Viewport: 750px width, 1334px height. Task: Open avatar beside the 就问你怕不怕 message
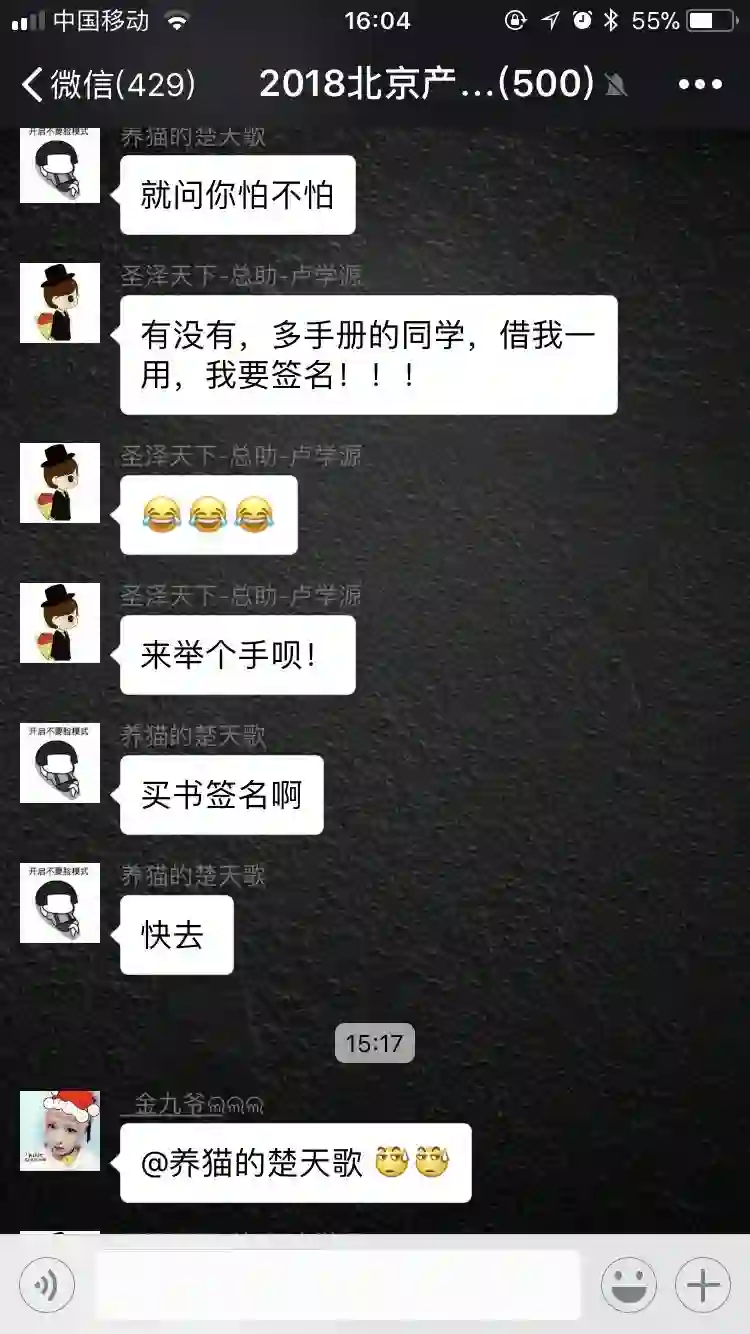60,166
